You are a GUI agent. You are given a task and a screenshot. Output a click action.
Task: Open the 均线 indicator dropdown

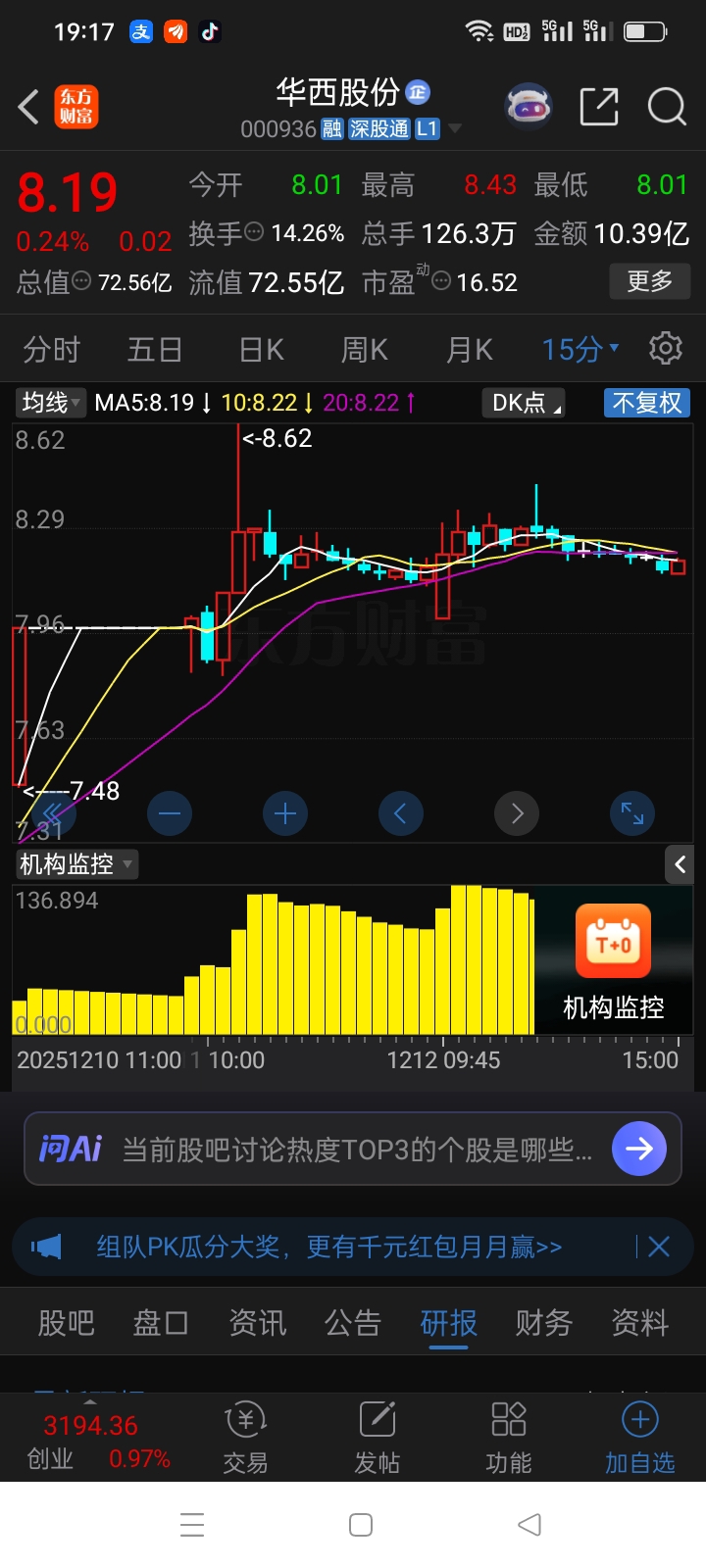52,403
